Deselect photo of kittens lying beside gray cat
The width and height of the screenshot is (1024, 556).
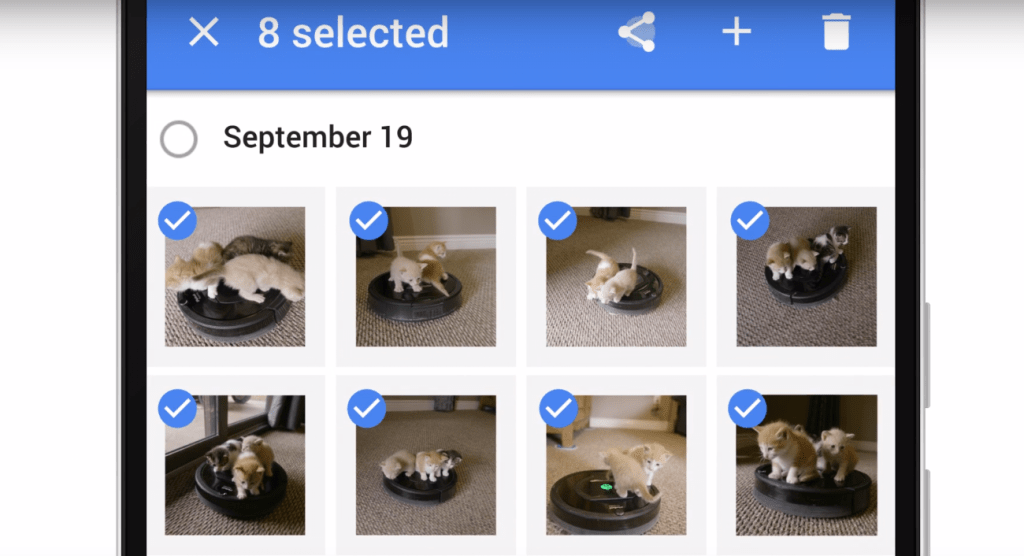pyautogui.click(x=177, y=221)
